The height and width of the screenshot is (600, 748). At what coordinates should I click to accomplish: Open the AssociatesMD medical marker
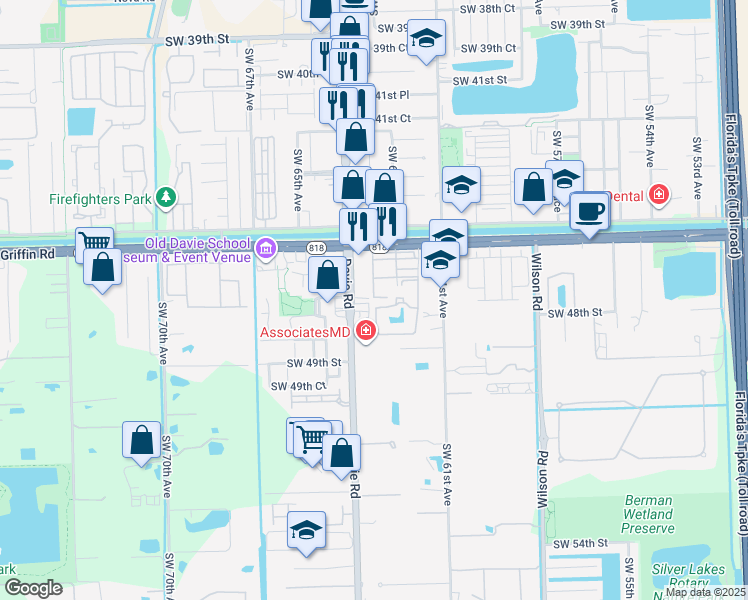[366, 331]
